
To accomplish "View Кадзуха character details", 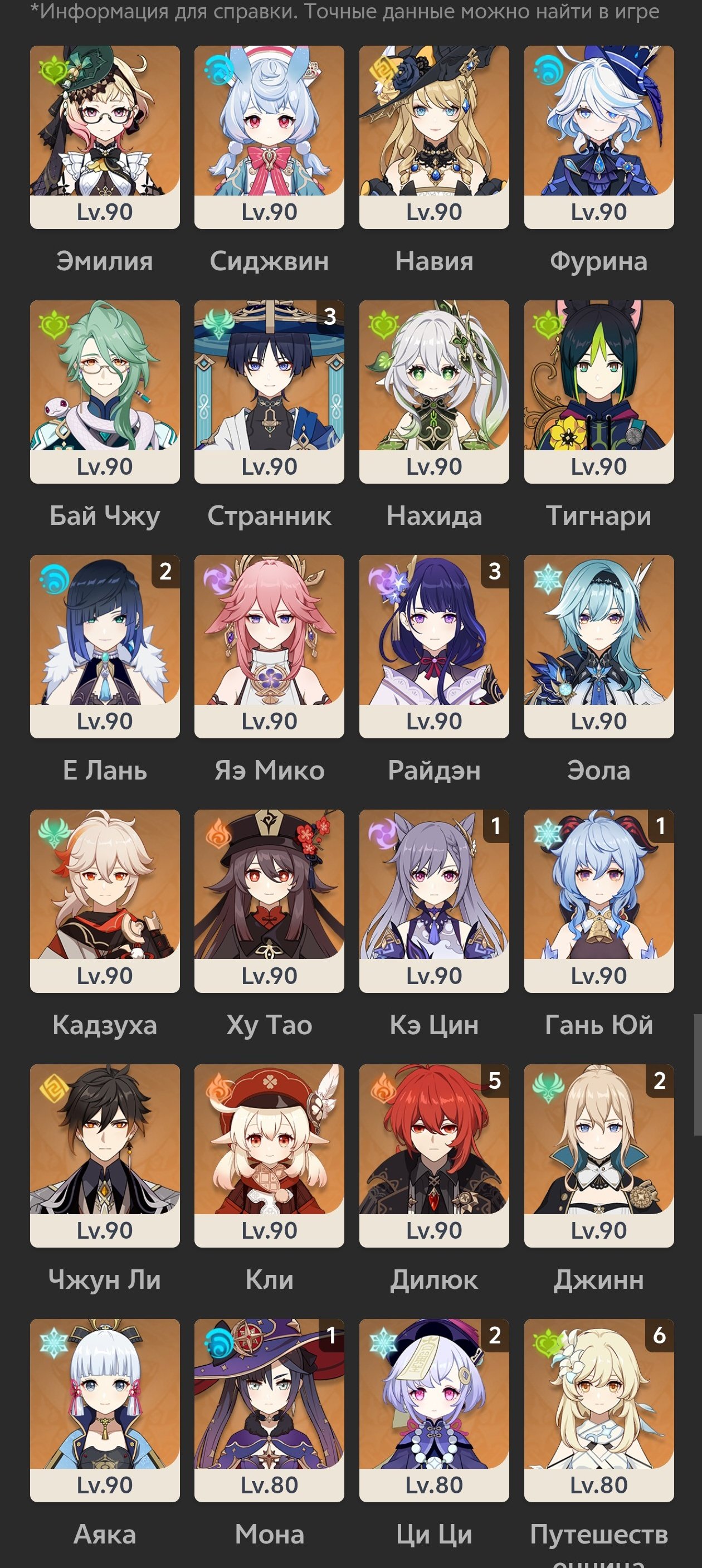I will click(105, 900).
